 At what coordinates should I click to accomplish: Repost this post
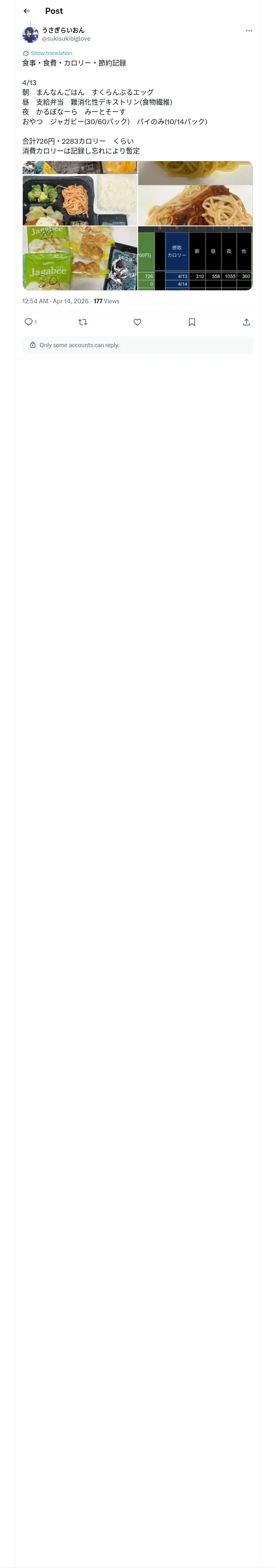[83, 322]
